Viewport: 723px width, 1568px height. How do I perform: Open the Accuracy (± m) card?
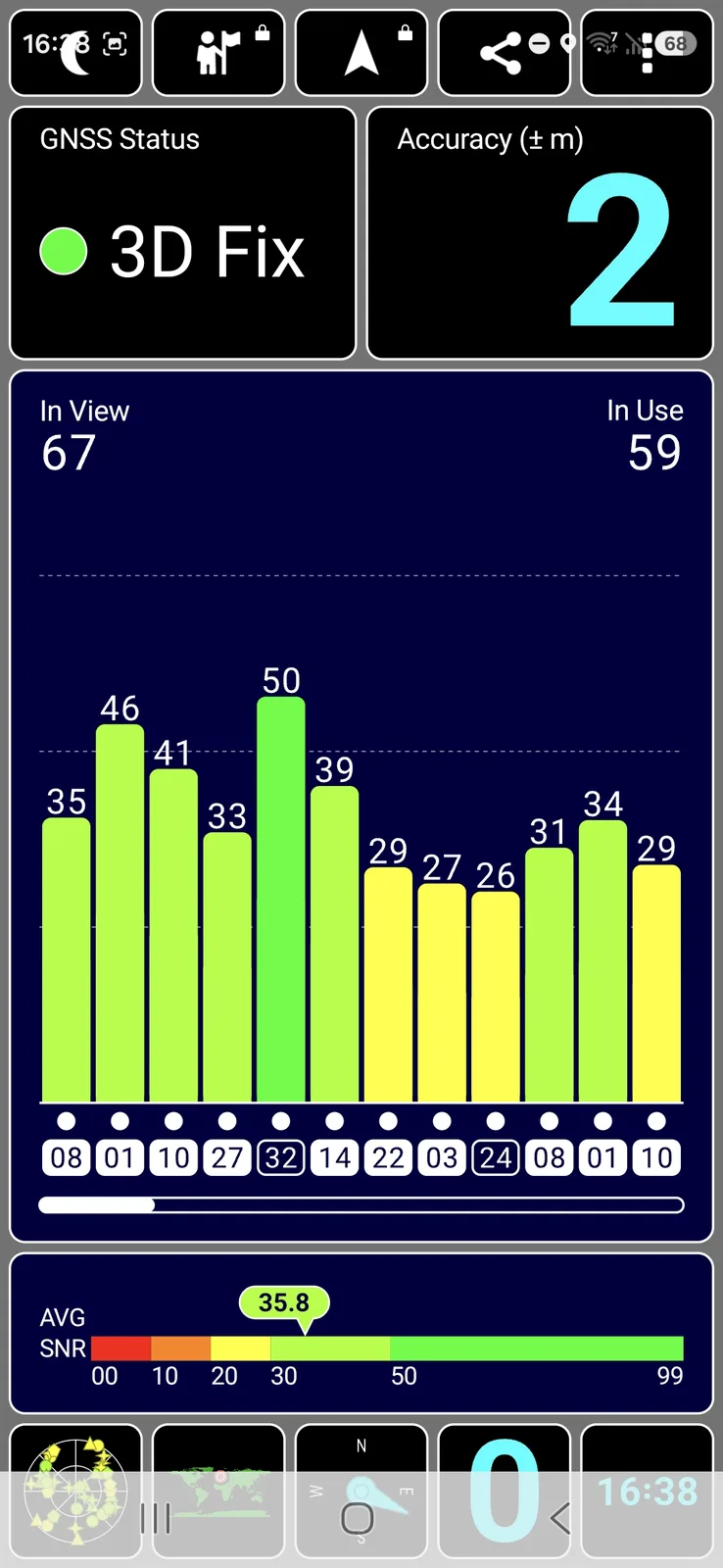click(540, 233)
